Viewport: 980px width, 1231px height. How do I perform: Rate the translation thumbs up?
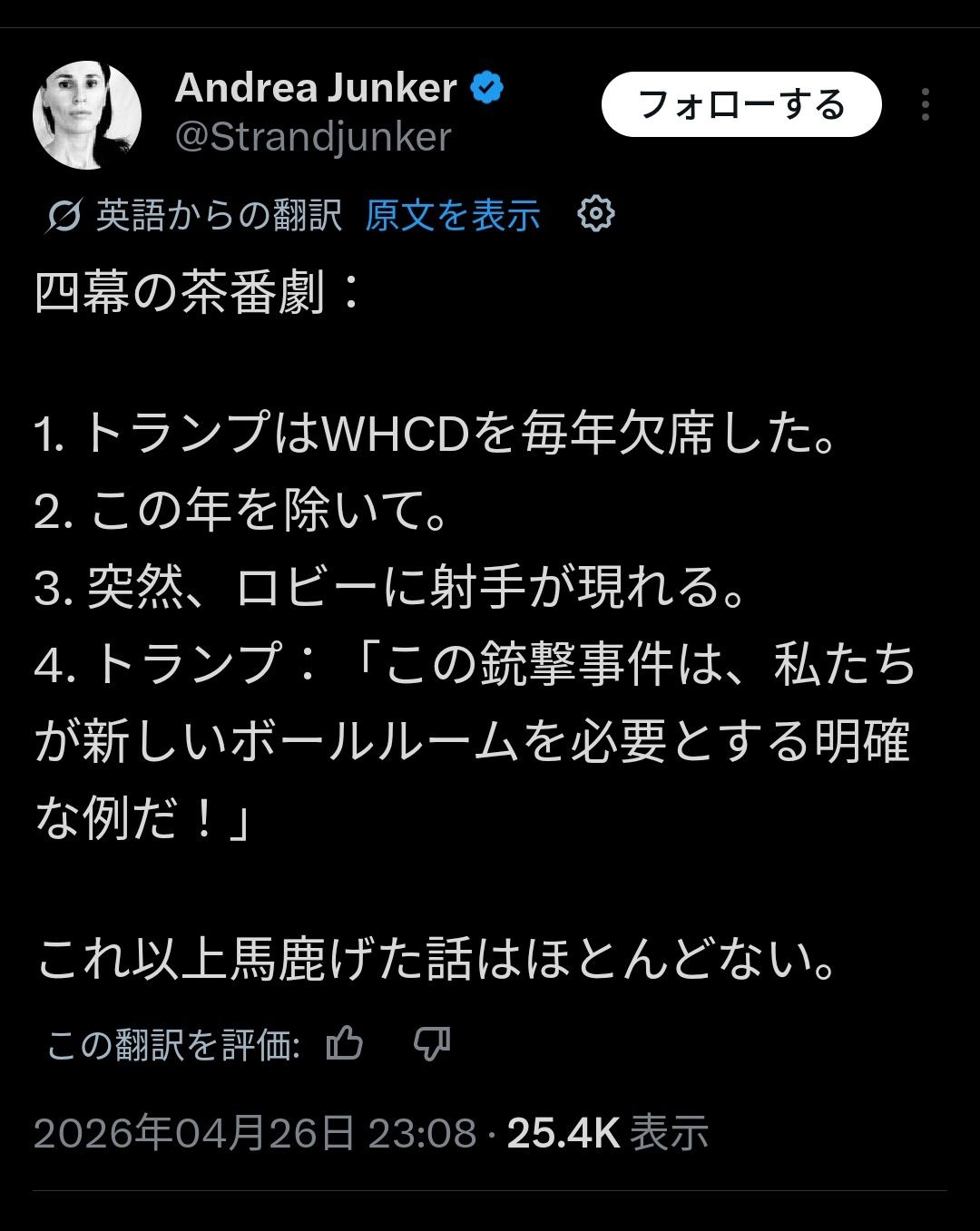click(x=345, y=1044)
